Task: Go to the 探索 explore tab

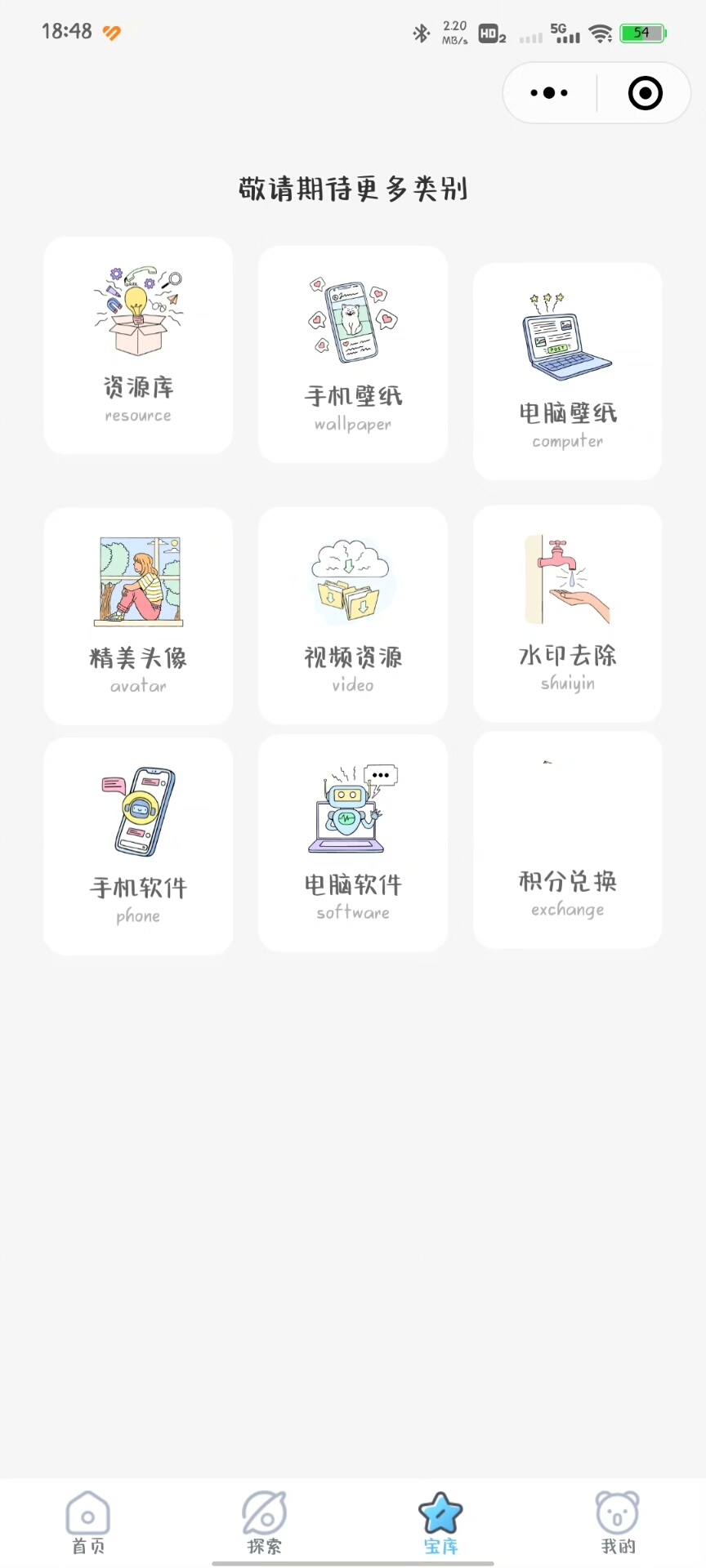Action: (264, 1522)
